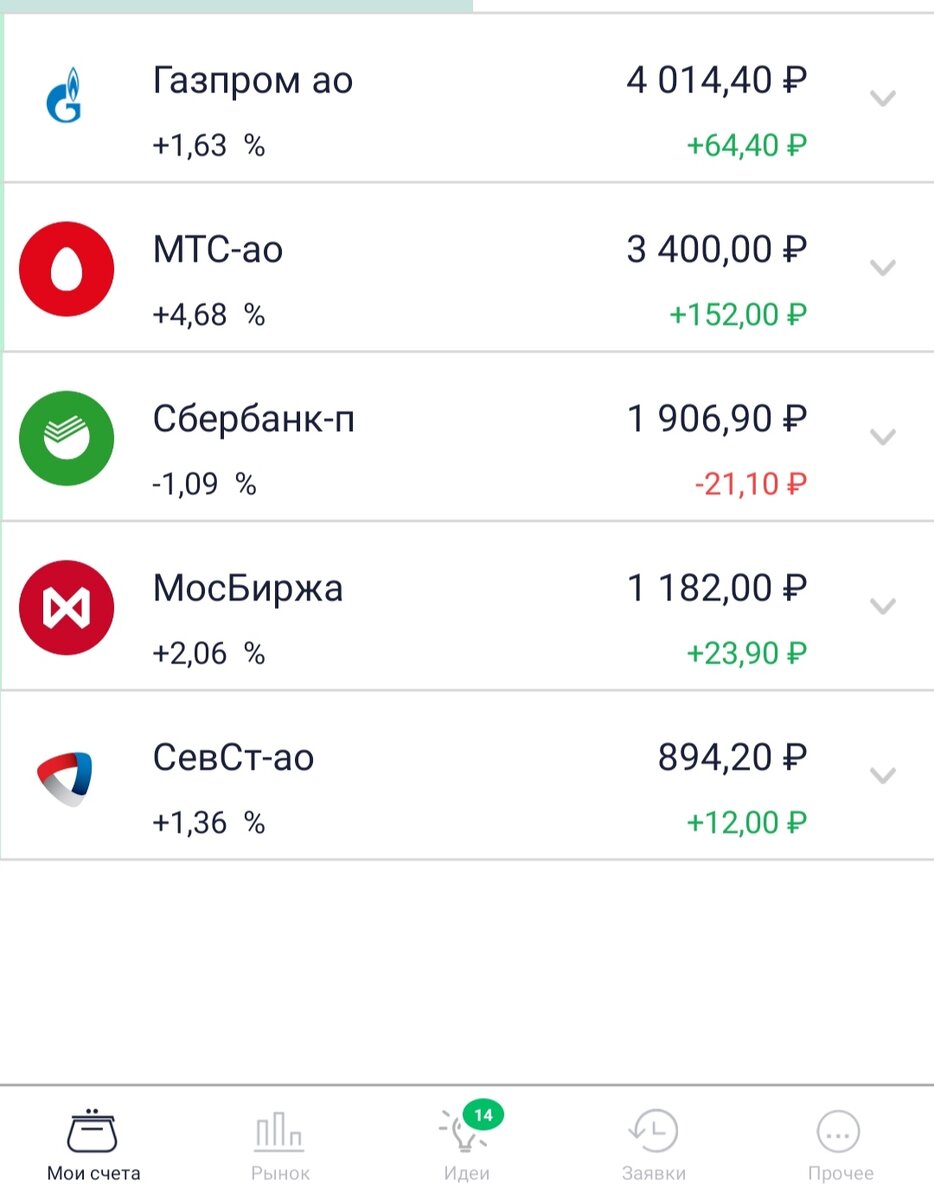Click the МосБиржа logo icon
The width and height of the screenshot is (934, 1200).
pyautogui.click(x=66, y=607)
